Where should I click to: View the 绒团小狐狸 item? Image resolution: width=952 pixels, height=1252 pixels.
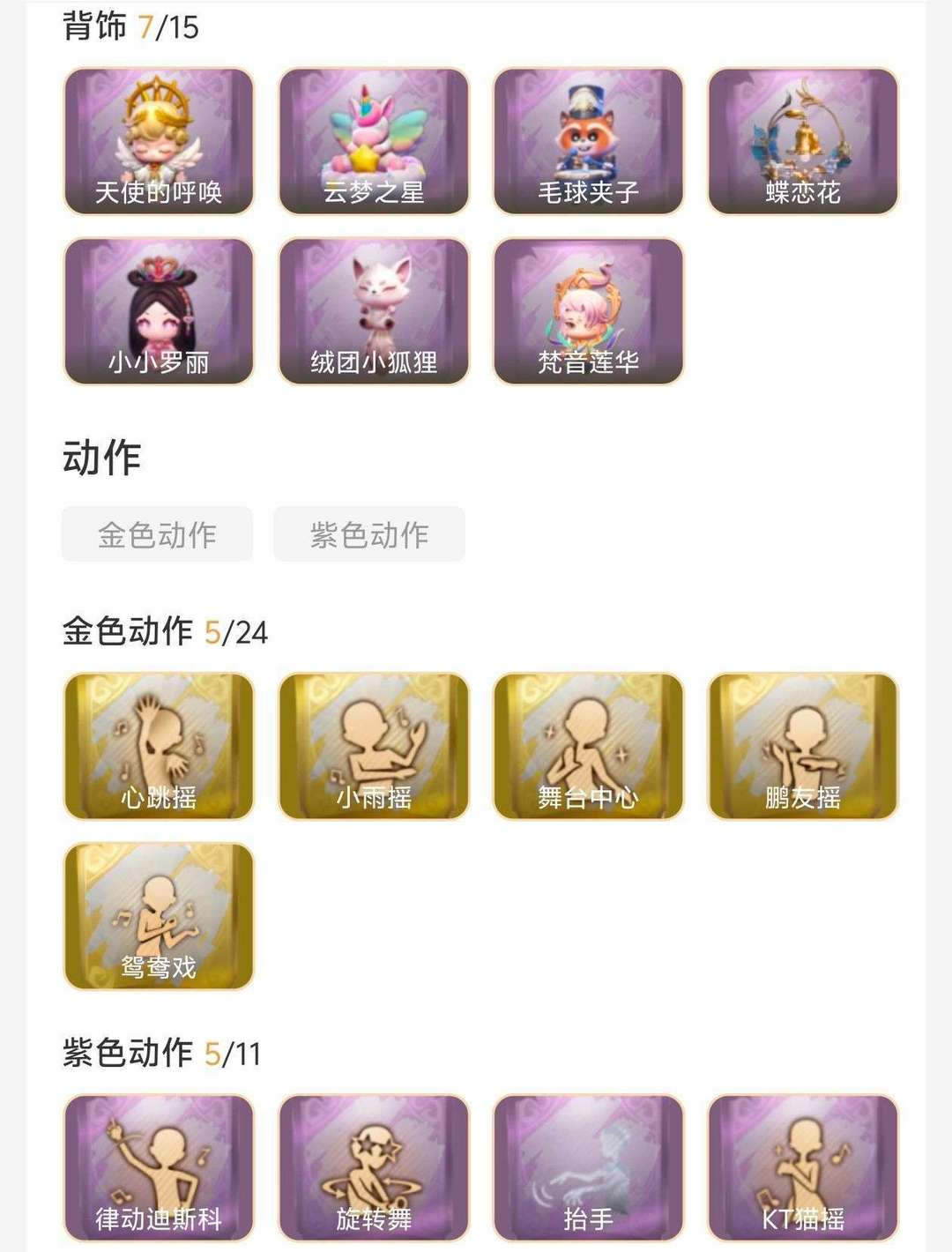[x=374, y=311]
